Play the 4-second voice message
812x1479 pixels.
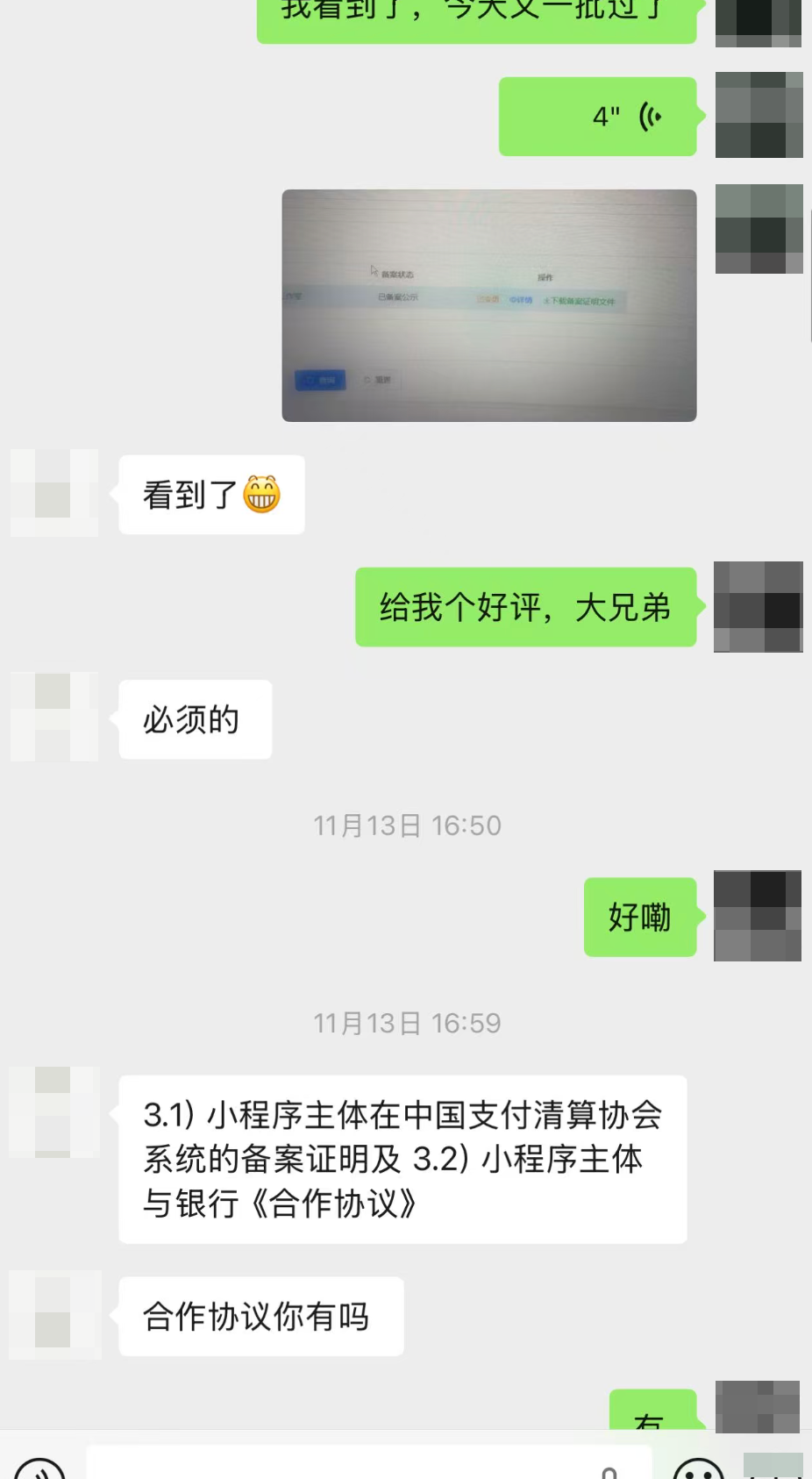(x=597, y=117)
